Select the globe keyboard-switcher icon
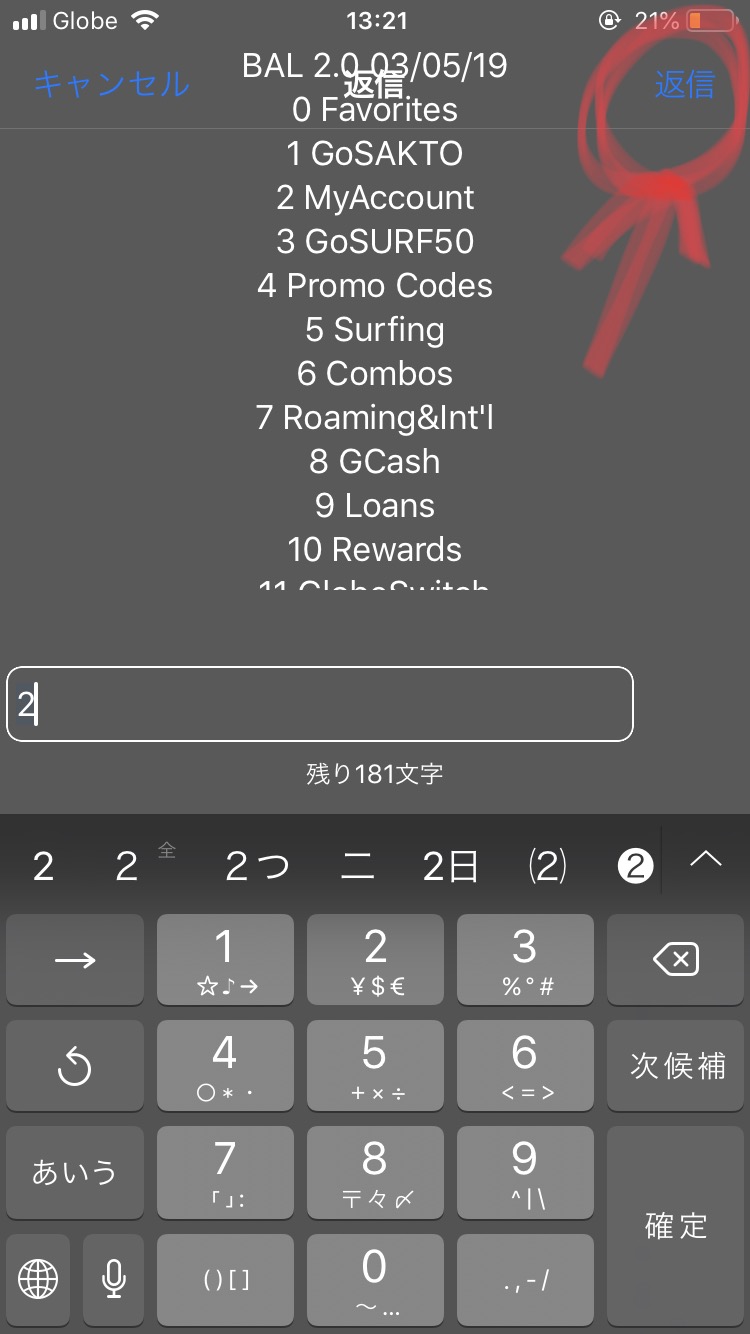The image size is (750, 1334). click(x=37, y=1280)
